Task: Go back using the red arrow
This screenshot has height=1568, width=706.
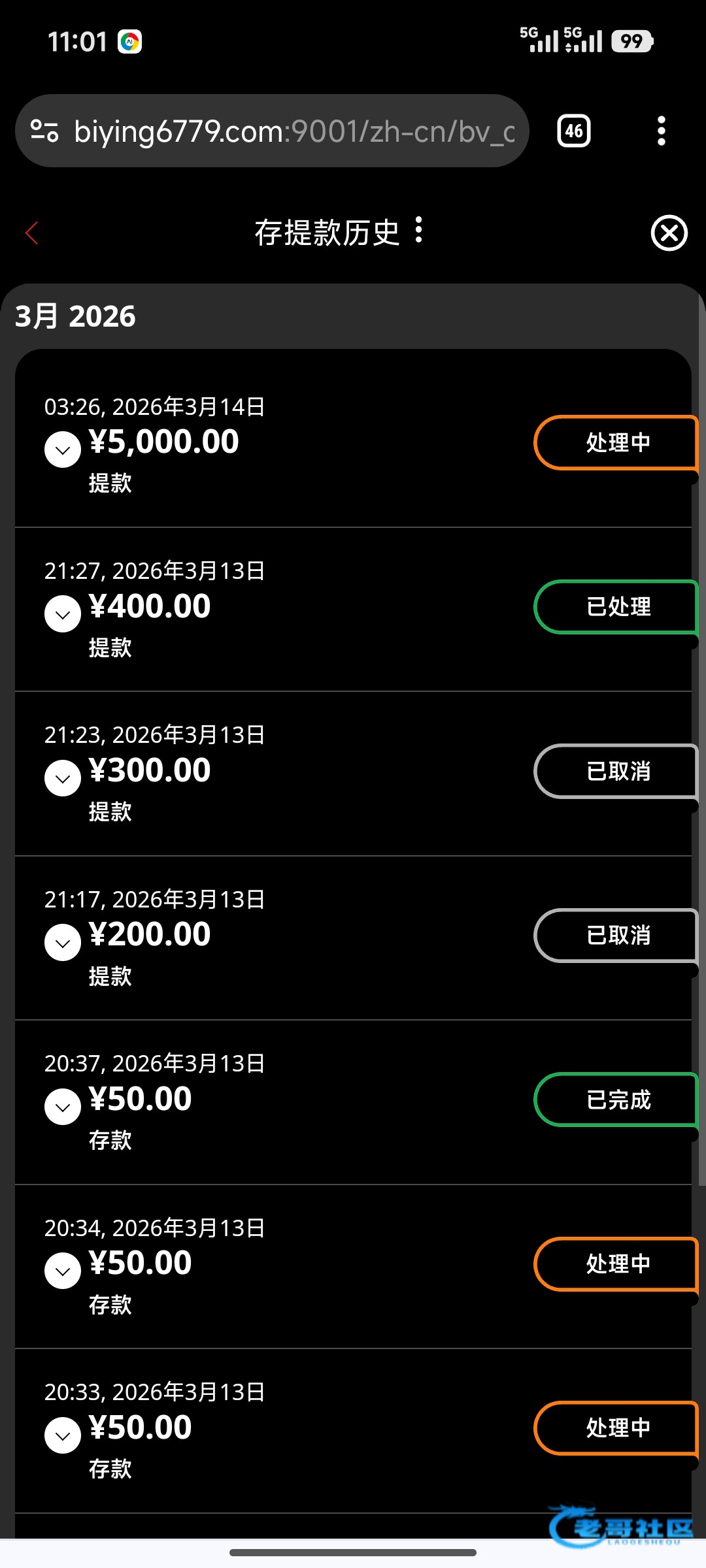Action: click(31, 233)
